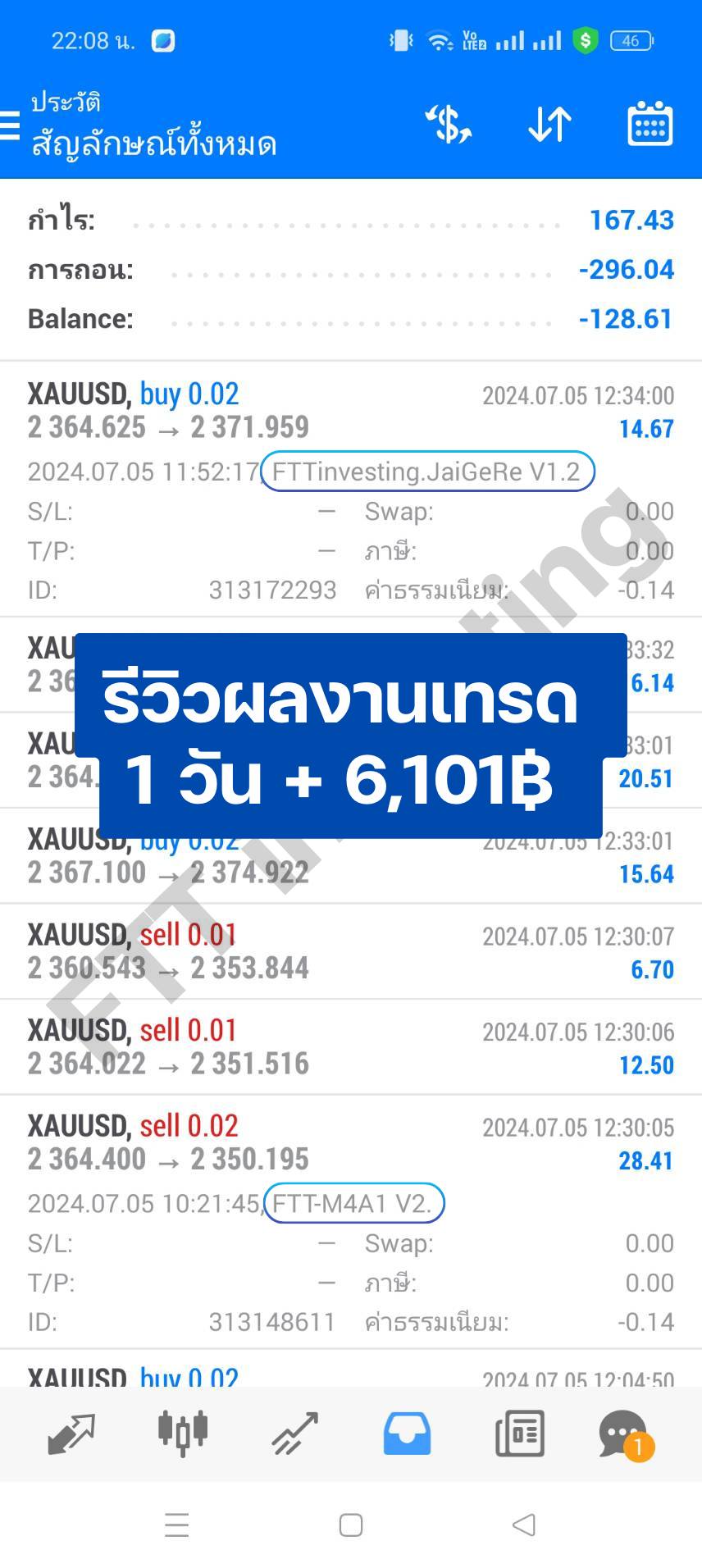Expand the XAUUSD sell trade with 6.70 profit
The height and width of the screenshot is (1568, 702).
[x=351, y=951]
